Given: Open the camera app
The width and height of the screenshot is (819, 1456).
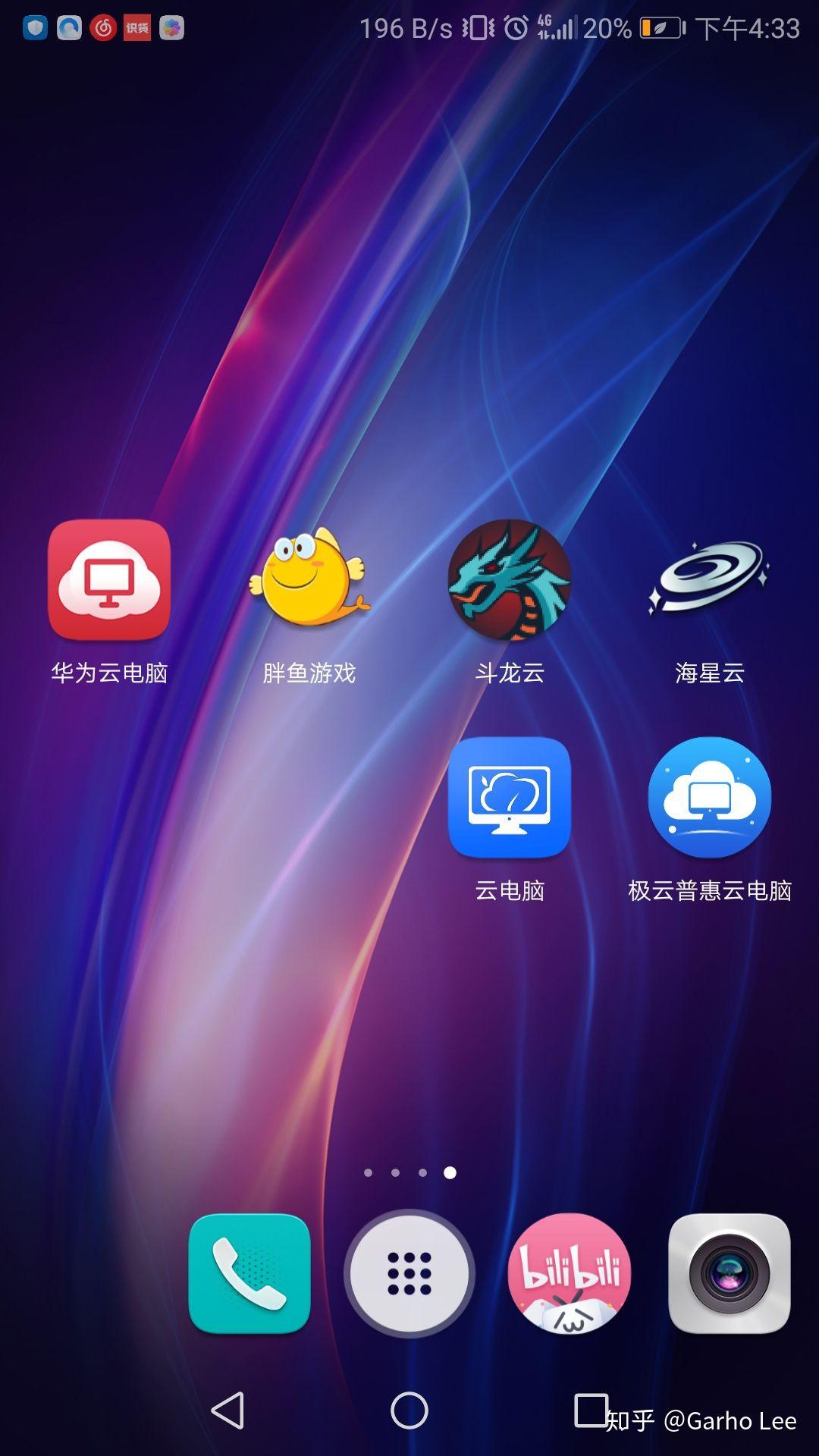Looking at the screenshot, I should [730, 1273].
